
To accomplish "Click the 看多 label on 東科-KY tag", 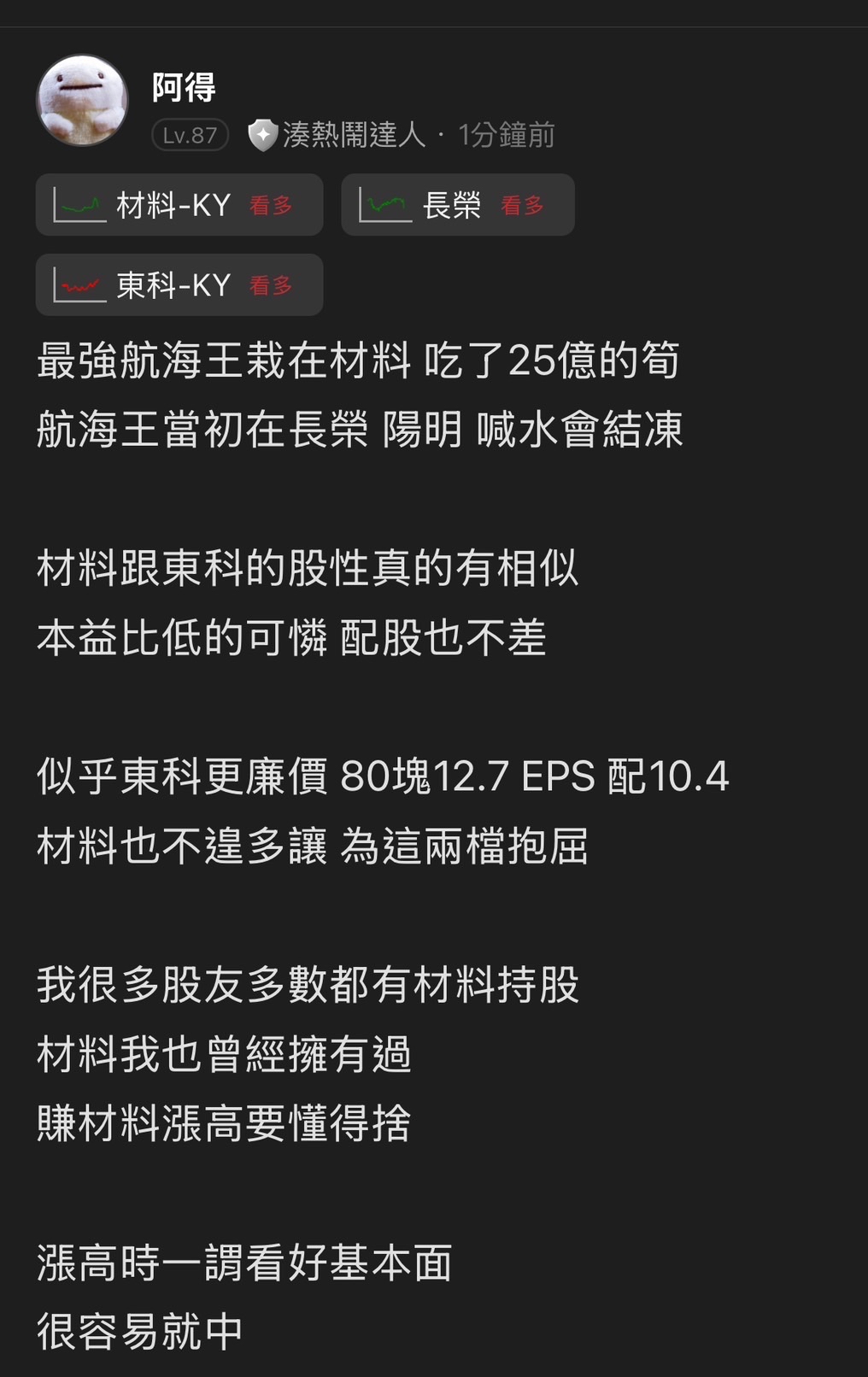I will pyautogui.click(x=271, y=285).
